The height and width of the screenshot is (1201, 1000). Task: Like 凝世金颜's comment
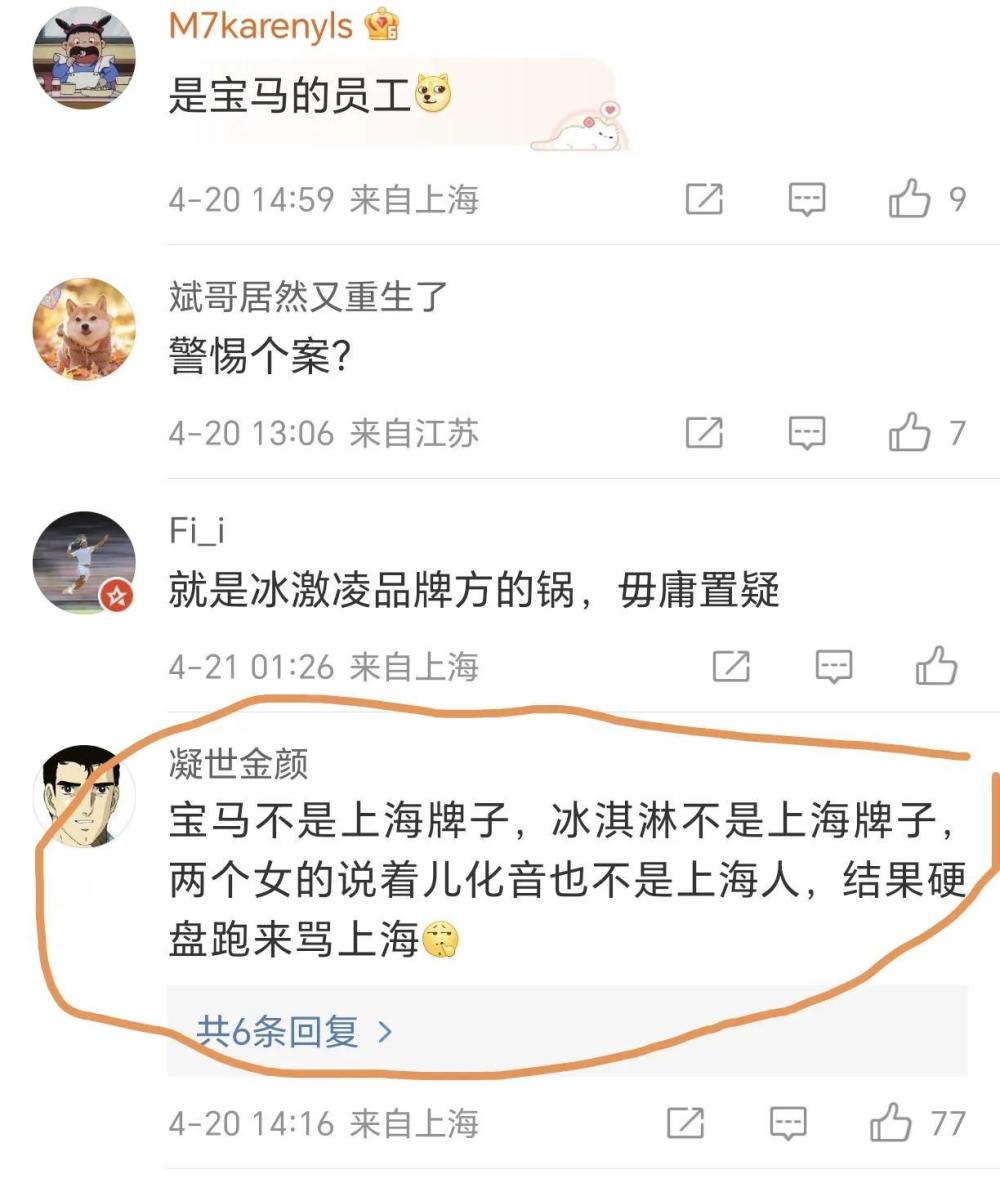coord(890,1123)
